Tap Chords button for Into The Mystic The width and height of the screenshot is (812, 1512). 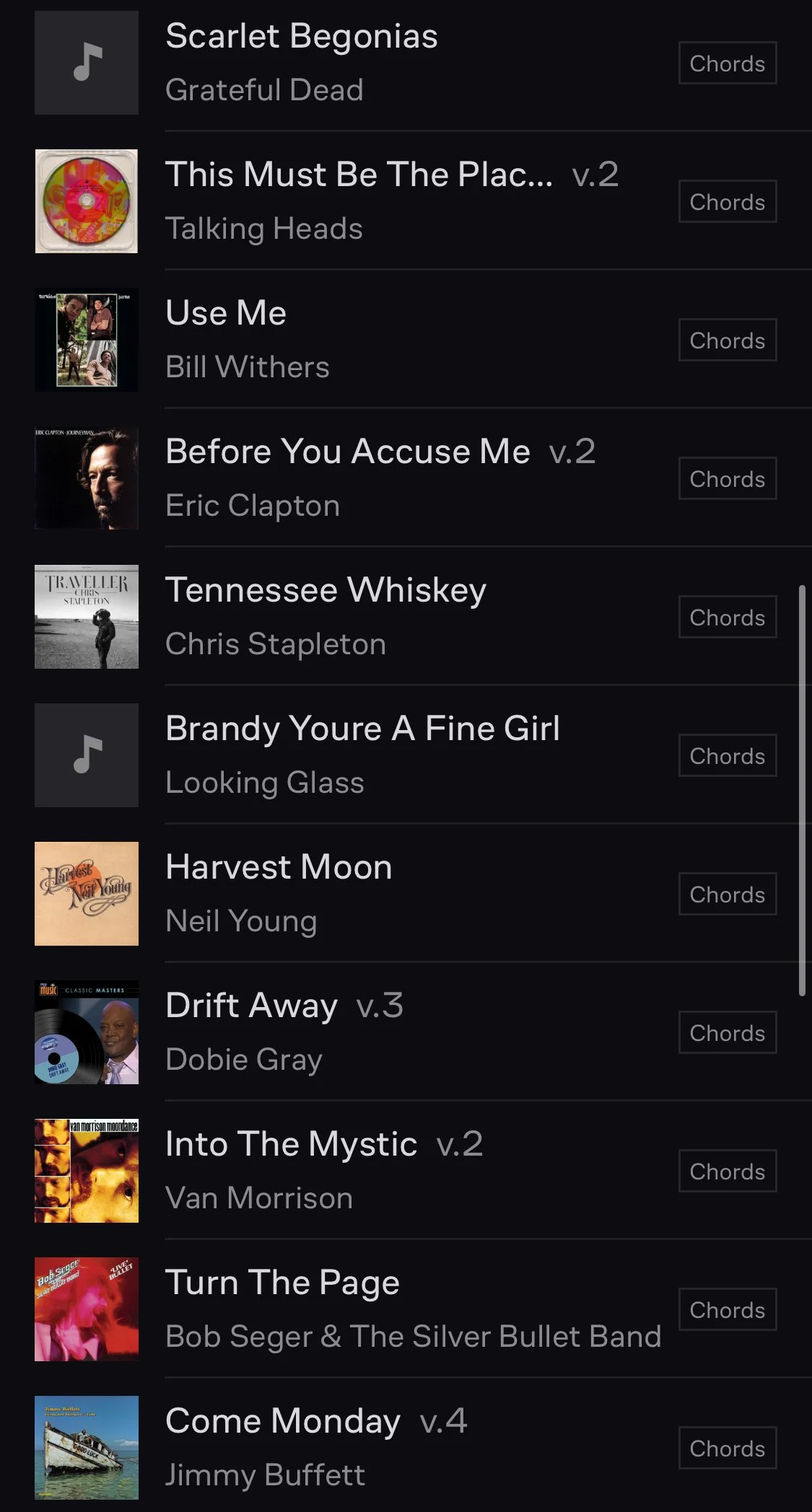727,1172
